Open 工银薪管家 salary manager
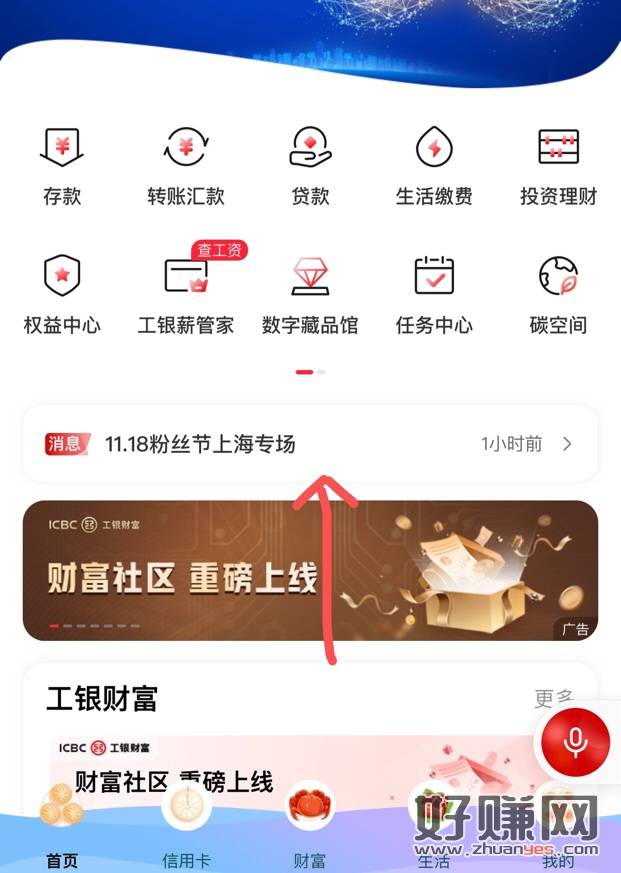621x873 pixels. click(185, 294)
